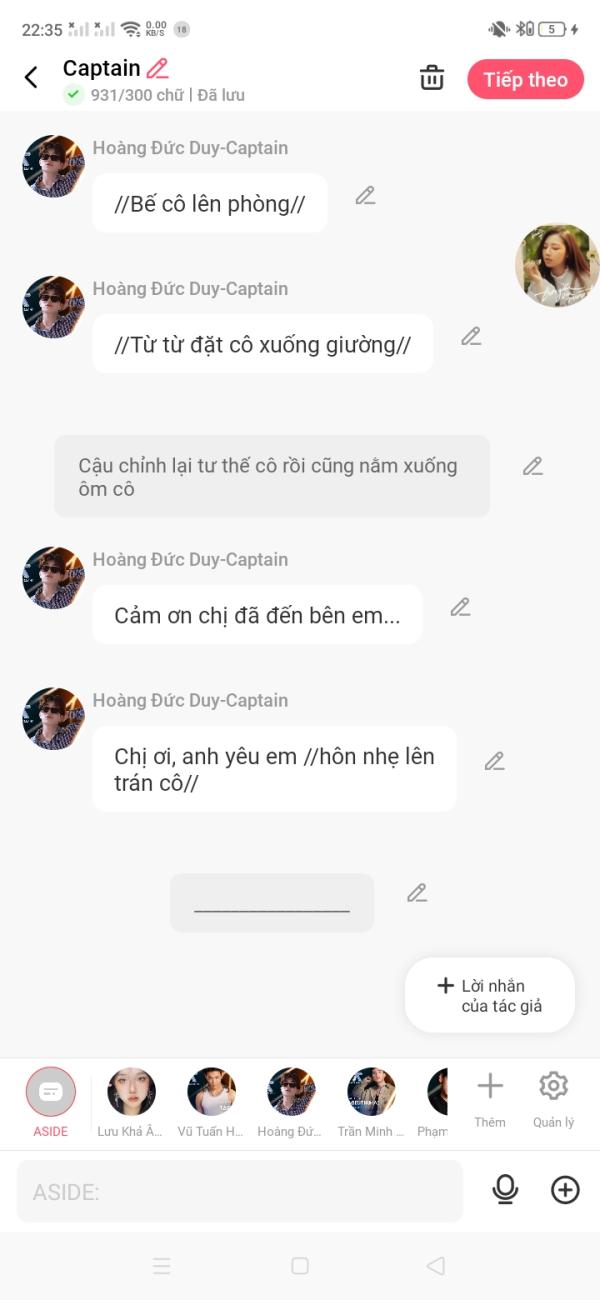Viewport: 600px width, 1300px height.
Task: Edit the aside starting with Cậu chỉnh lại tư thế
Action: tap(533, 466)
